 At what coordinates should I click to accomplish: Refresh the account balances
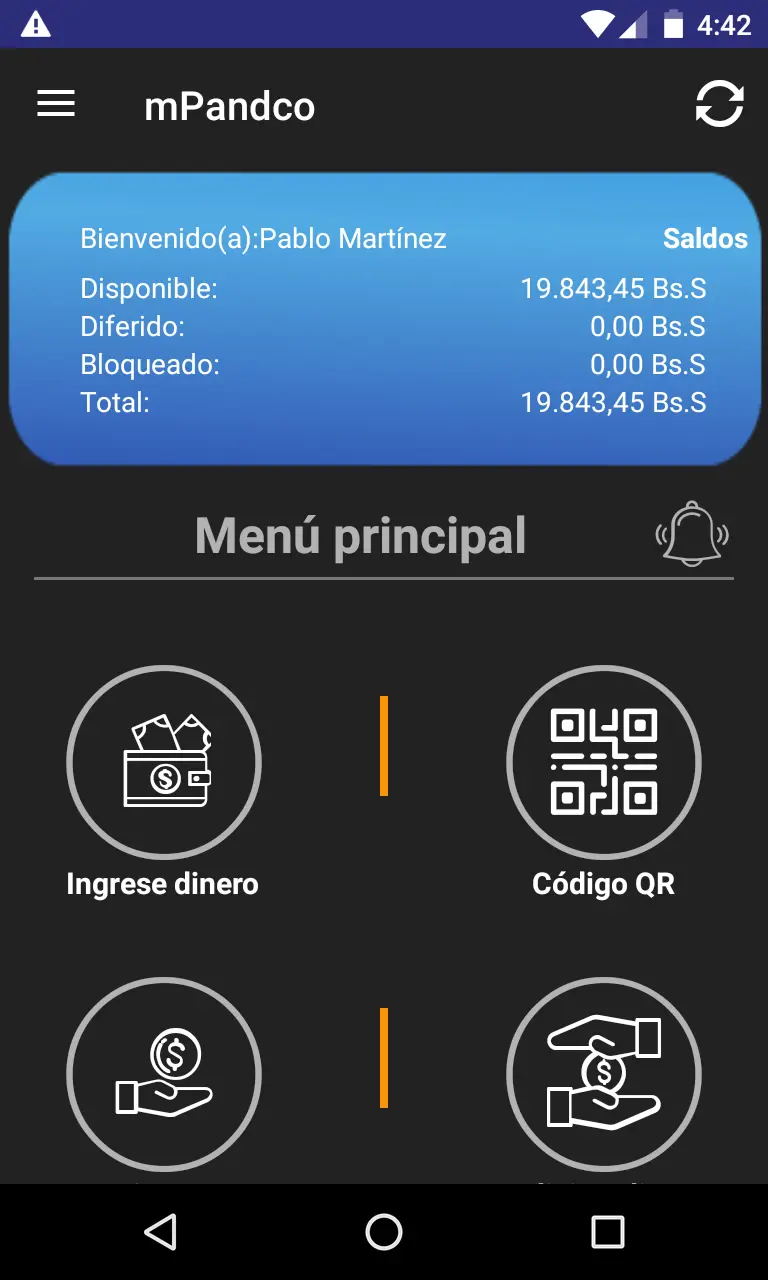pos(719,104)
